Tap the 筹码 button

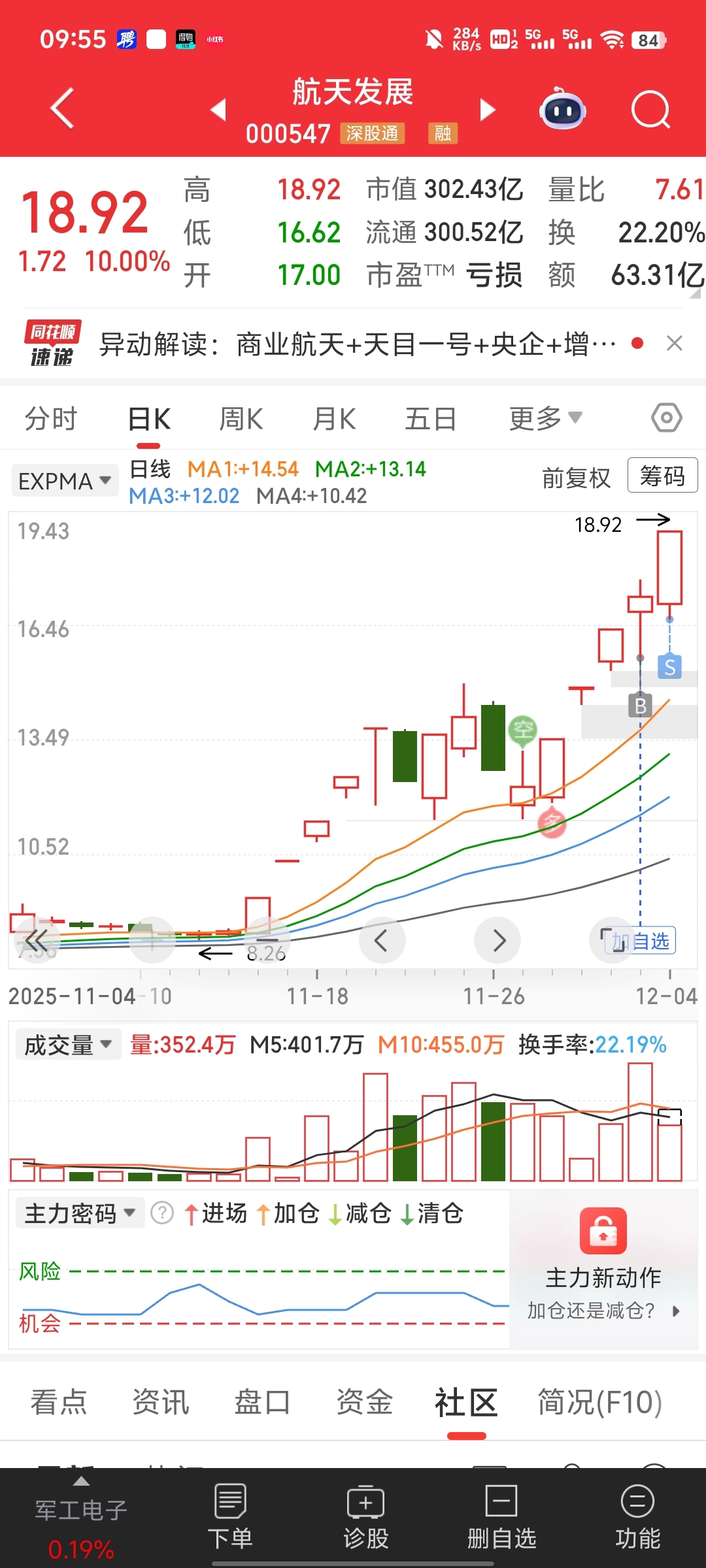(662, 476)
